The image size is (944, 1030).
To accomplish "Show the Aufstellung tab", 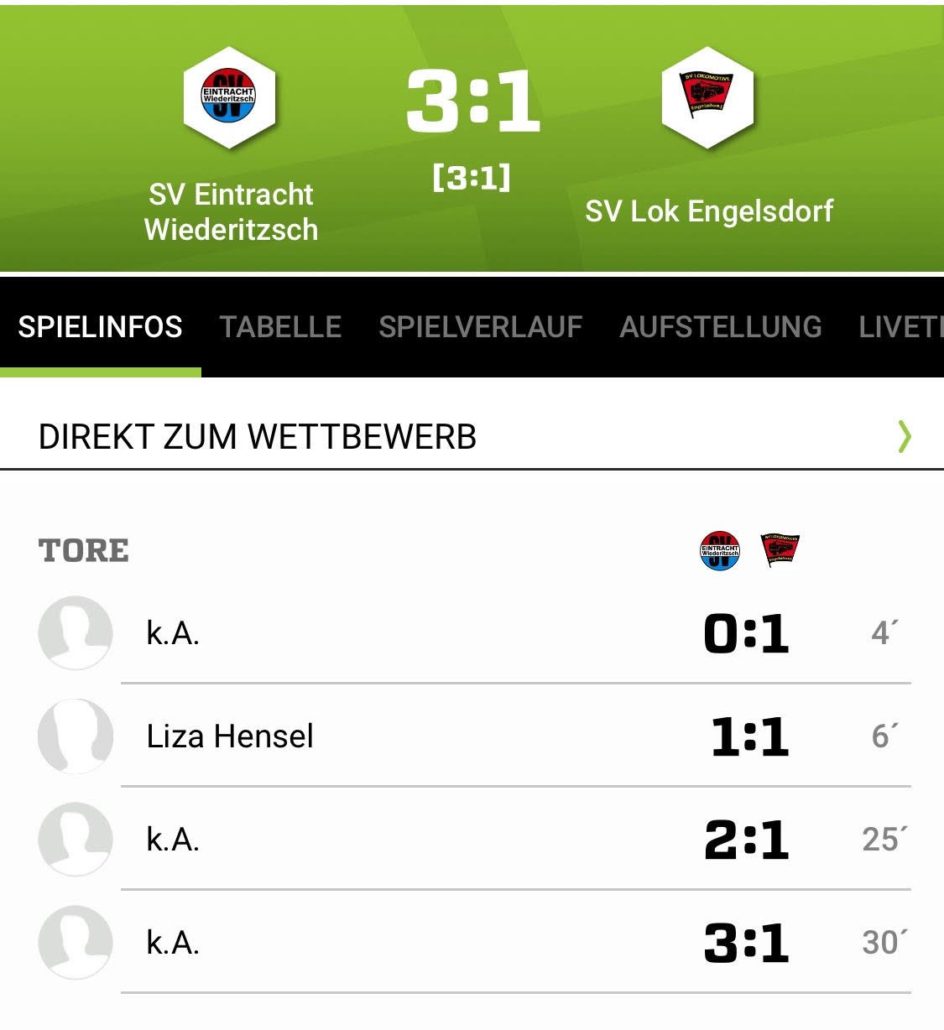I will pos(720,327).
